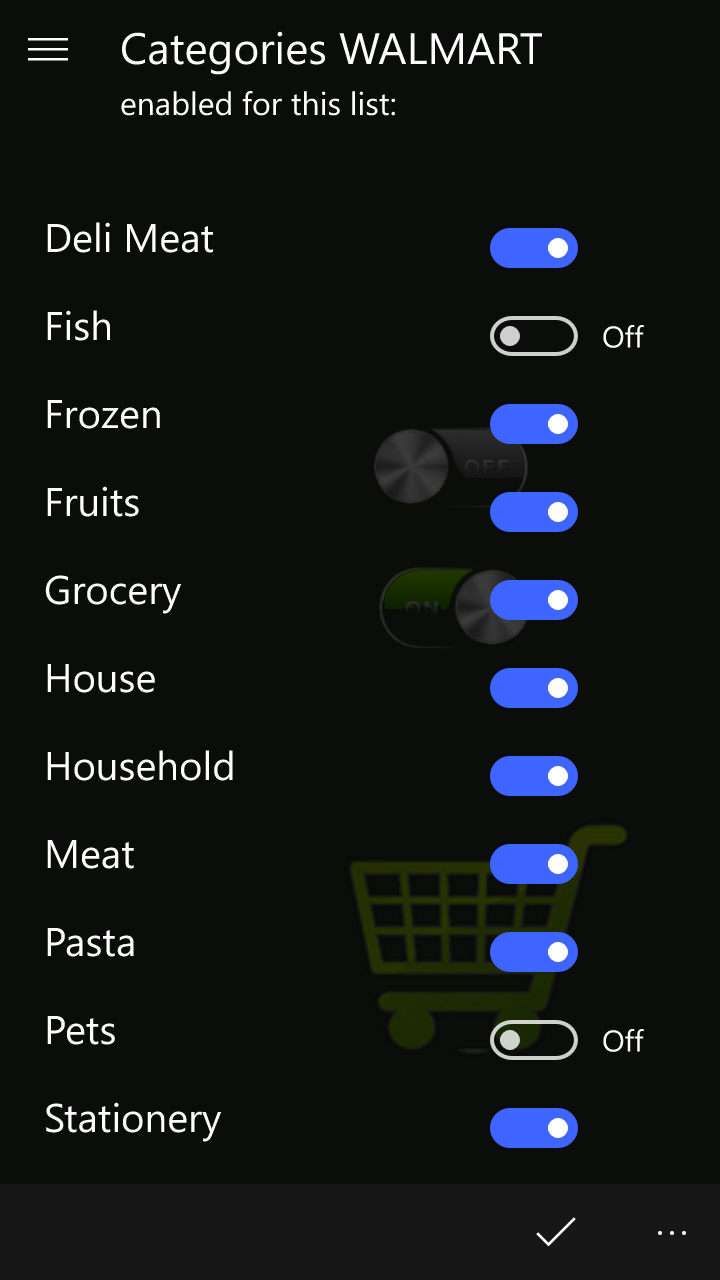The image size is (720, 1280).
Task: Switch off the Stationery category
Action: click(x=534, y=1128)
